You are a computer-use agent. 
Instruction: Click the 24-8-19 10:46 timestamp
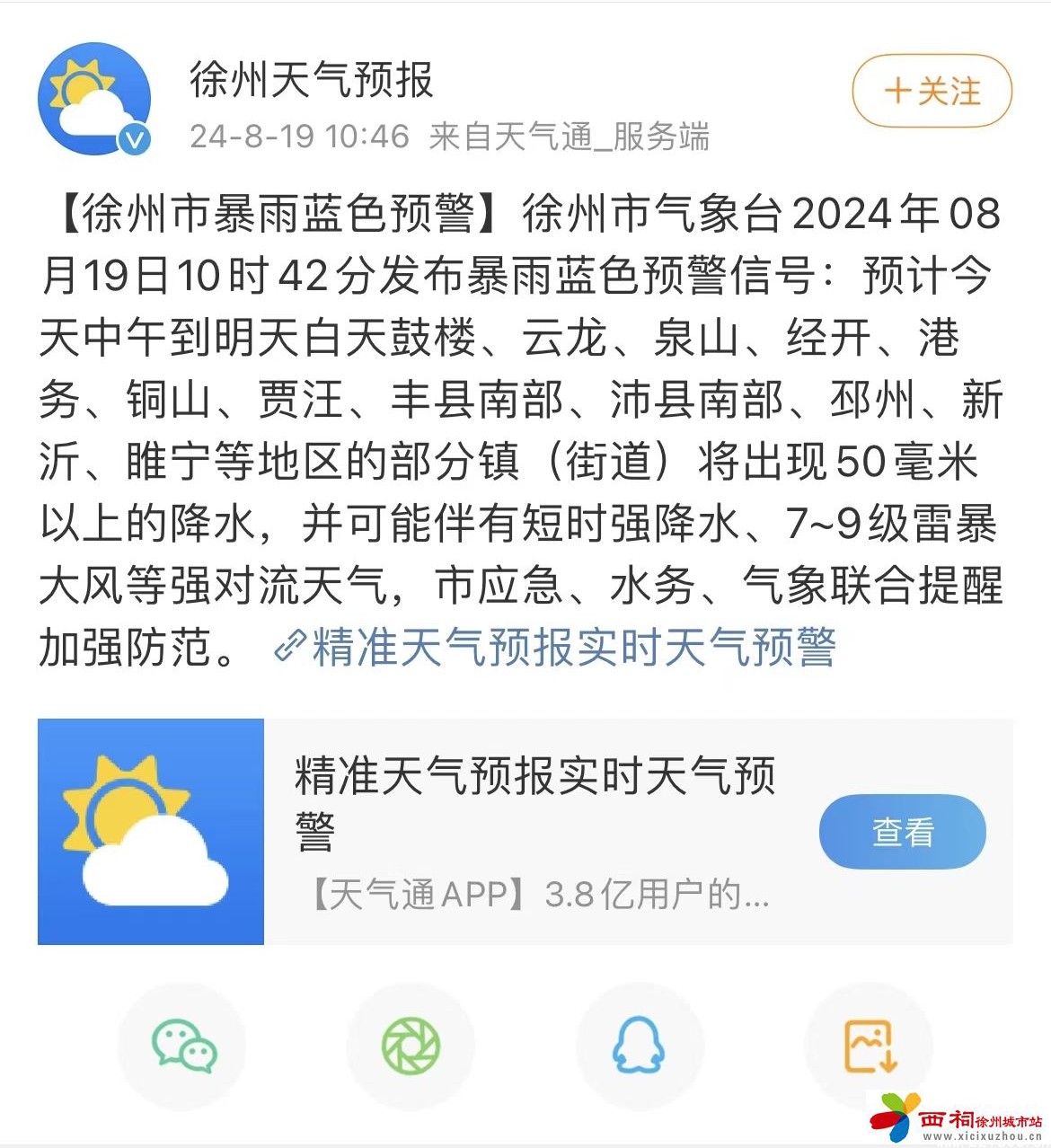[299, 137]
